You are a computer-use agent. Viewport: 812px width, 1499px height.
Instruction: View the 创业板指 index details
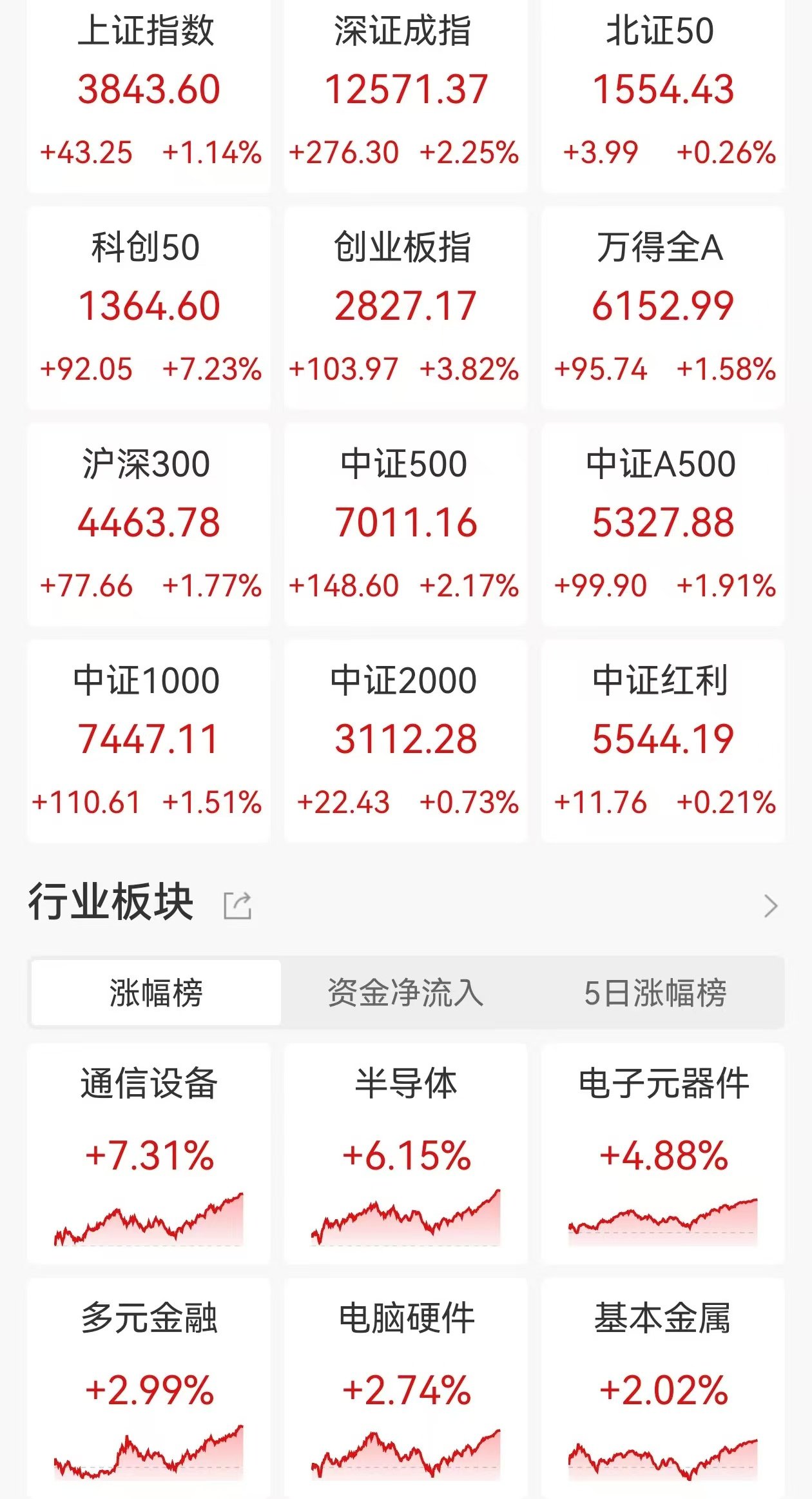point(405,308)
